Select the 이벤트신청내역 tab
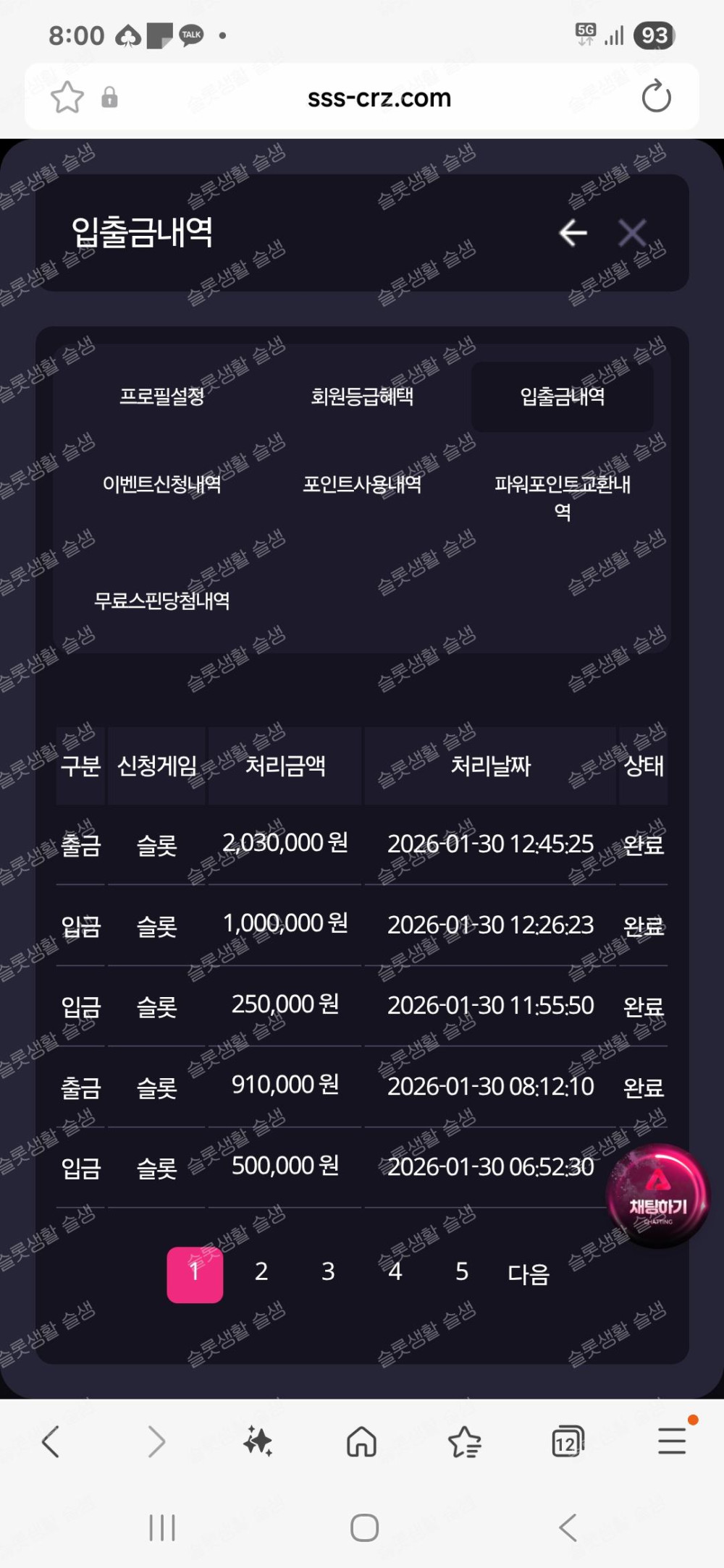Image resolution: width=724 pixels, height=1568 pixels. [x=162, y=483]
